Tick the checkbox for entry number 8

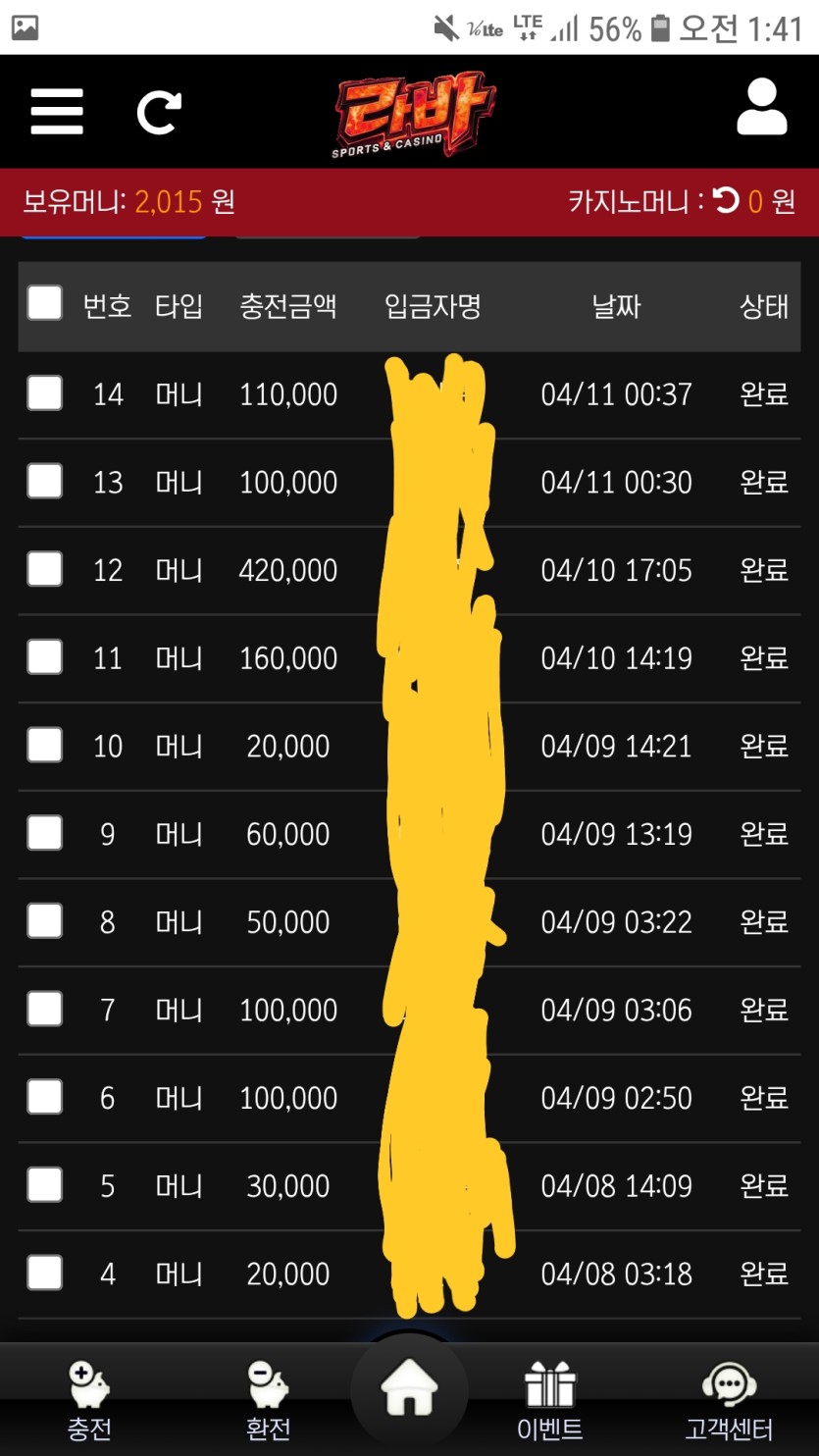(x=45, y=921)
